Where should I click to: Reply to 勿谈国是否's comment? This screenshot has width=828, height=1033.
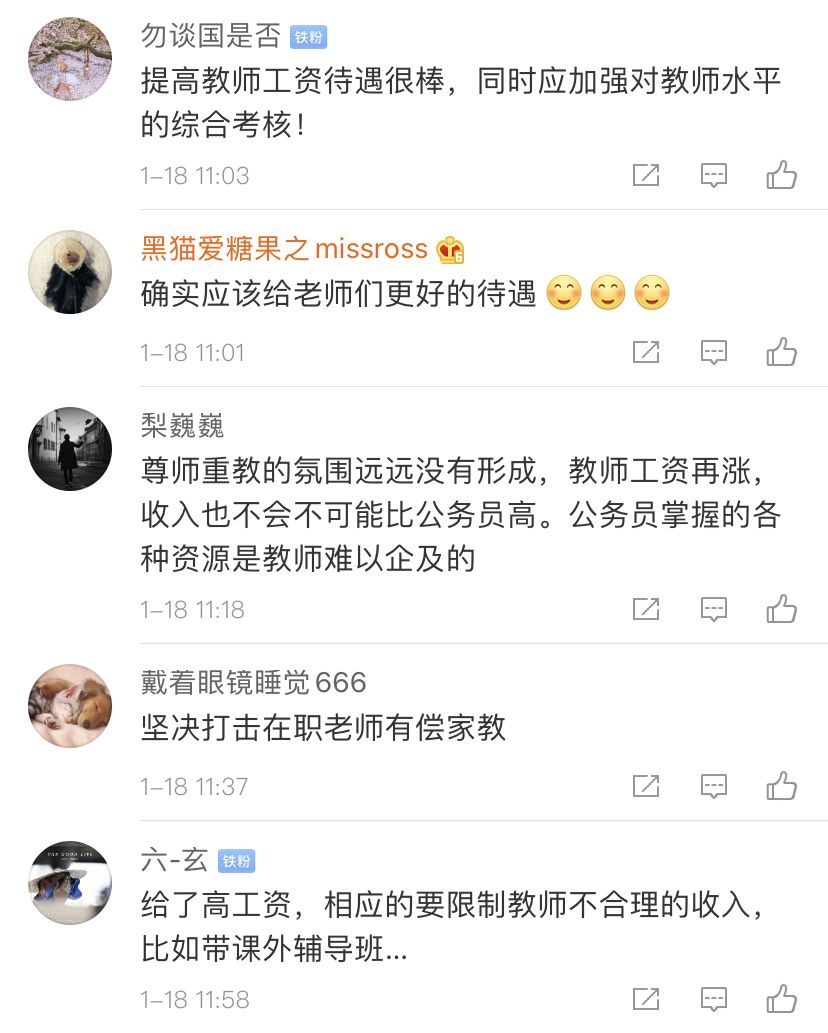click(713, 176)
